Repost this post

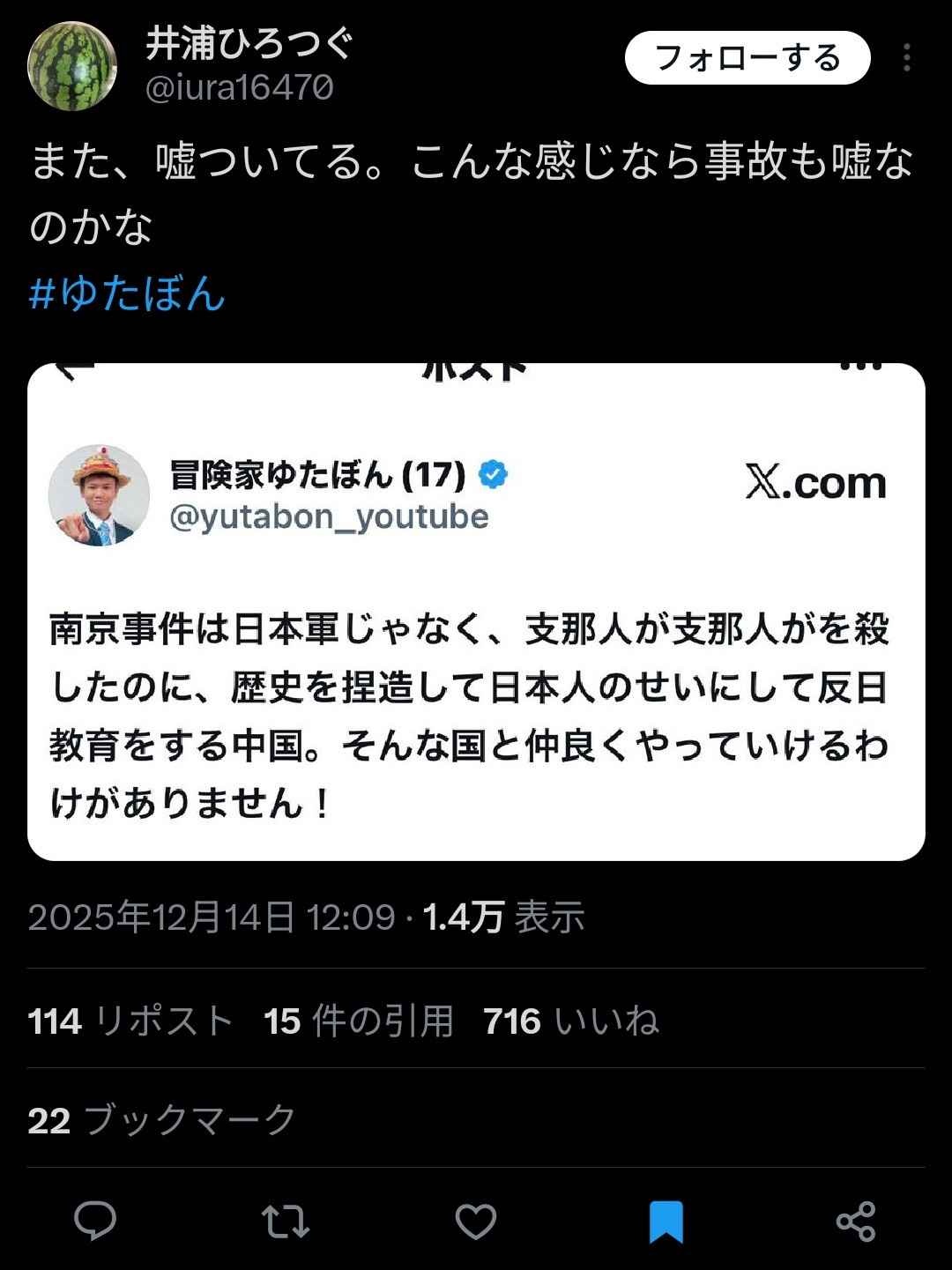(286, 1222)
